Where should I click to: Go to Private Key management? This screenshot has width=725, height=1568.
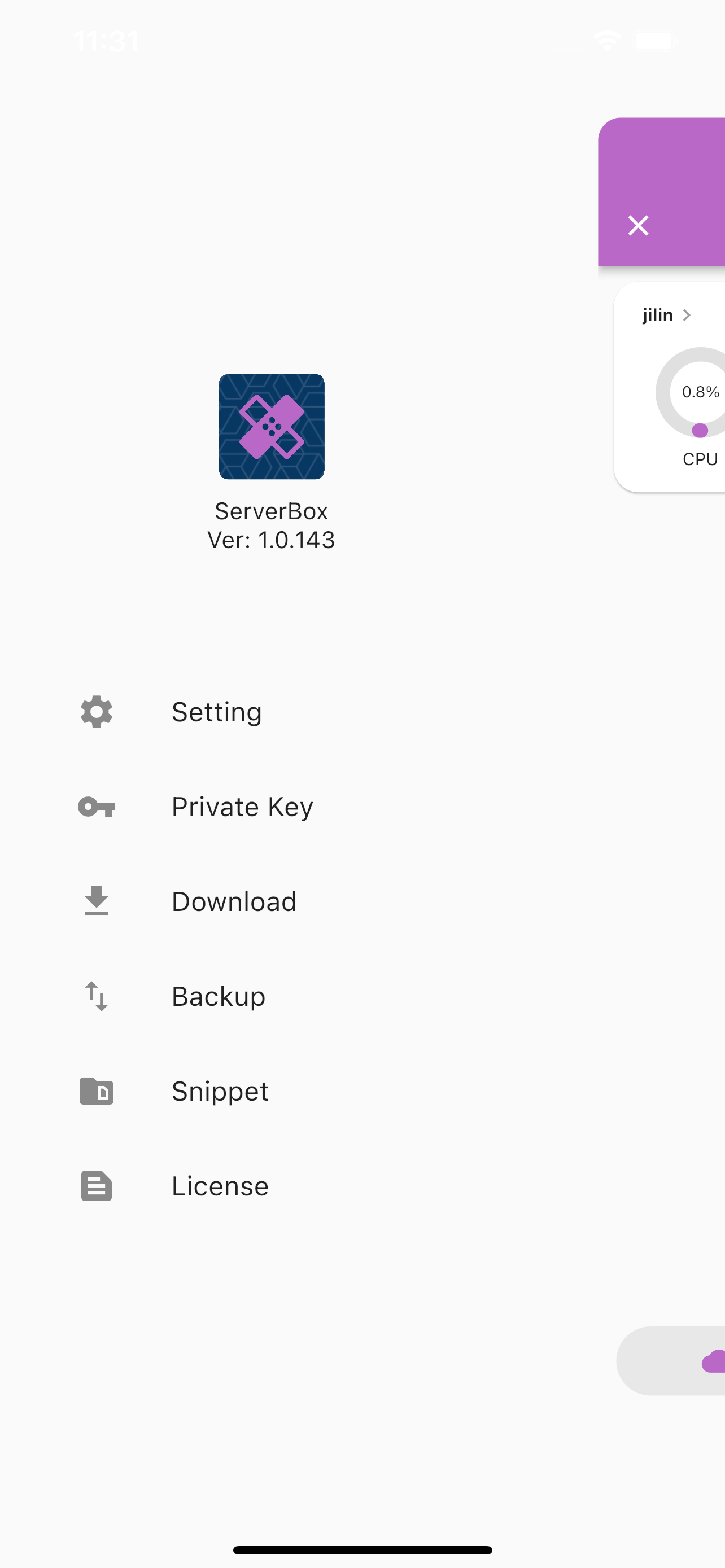point(242,807)
